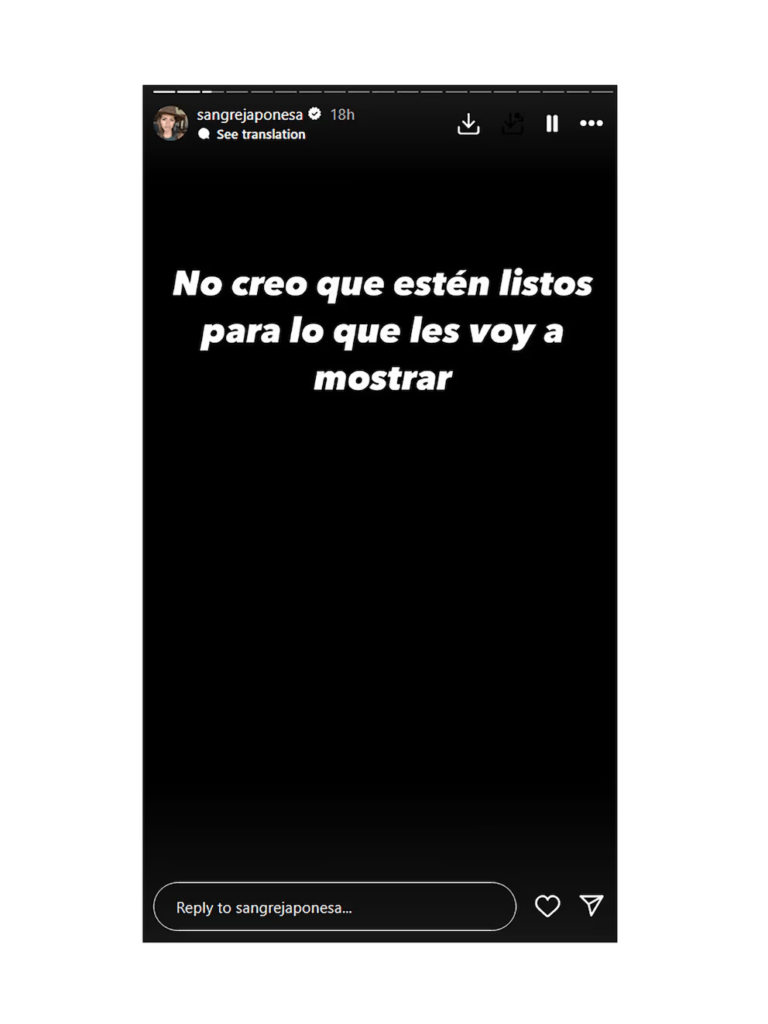Open the three-dot more options menu
This screenshot has height=1024, width=768.
[x=592, y=124]
